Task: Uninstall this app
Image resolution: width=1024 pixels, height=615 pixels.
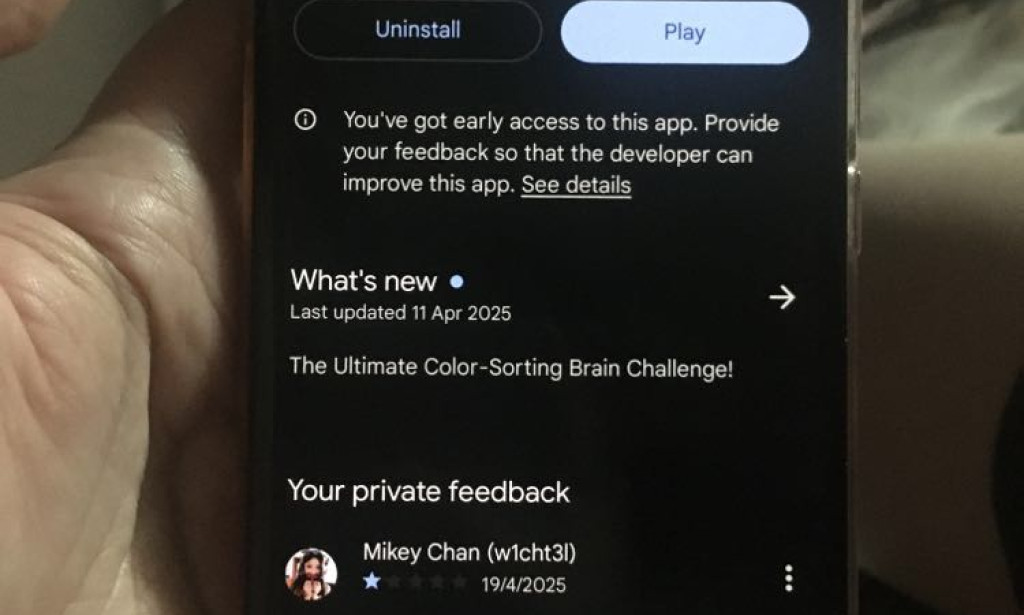Action: [x=417, y=31]
